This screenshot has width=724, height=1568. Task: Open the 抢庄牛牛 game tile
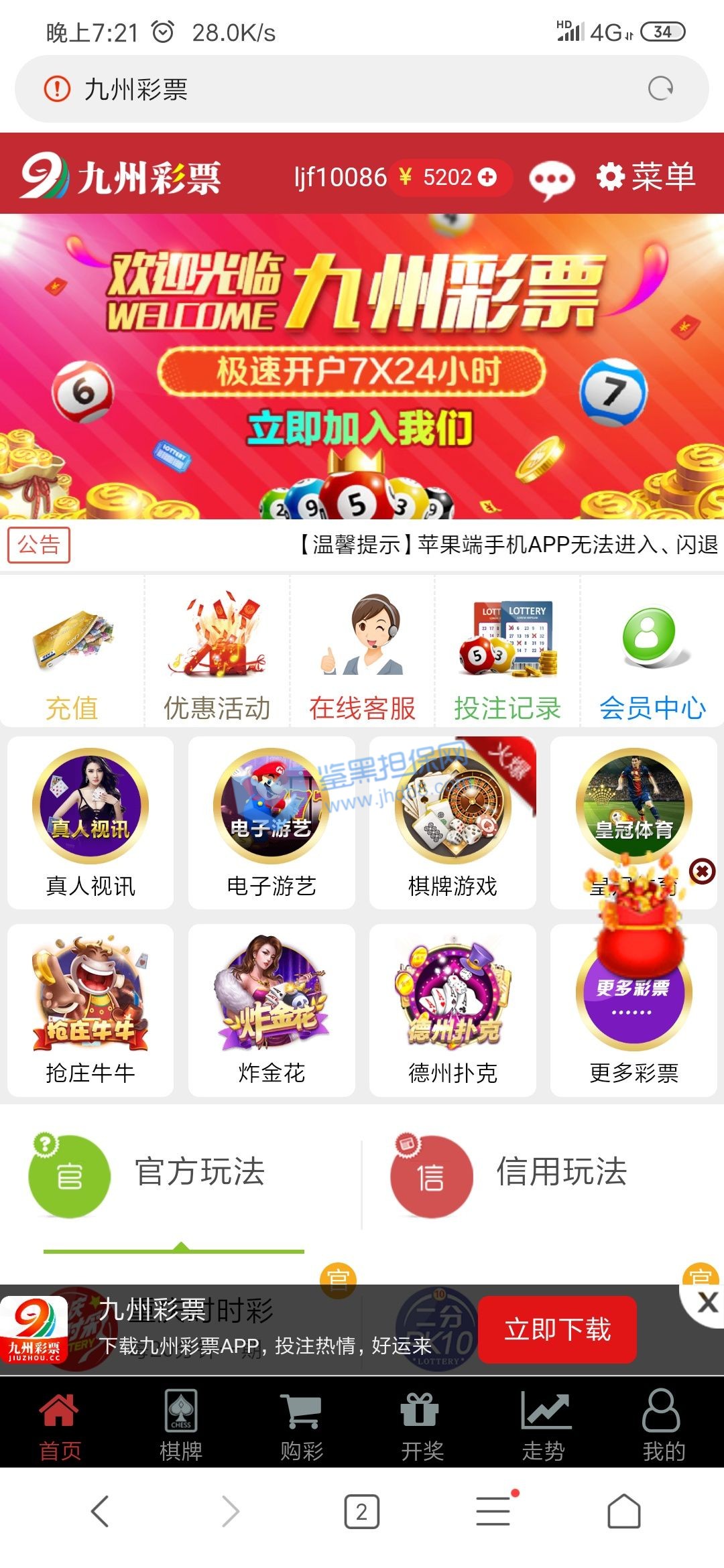tap(90, 1010)
